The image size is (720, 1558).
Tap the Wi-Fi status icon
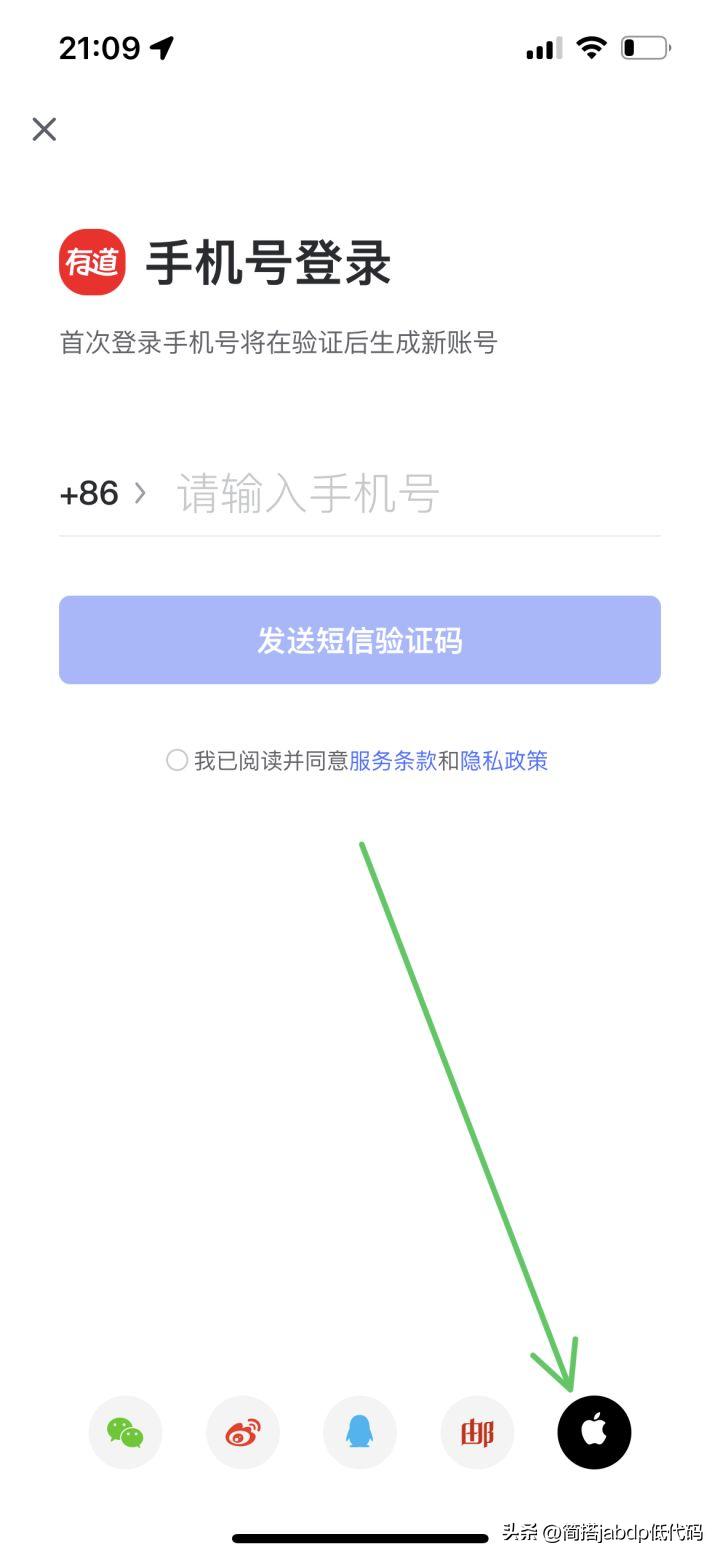590,46
